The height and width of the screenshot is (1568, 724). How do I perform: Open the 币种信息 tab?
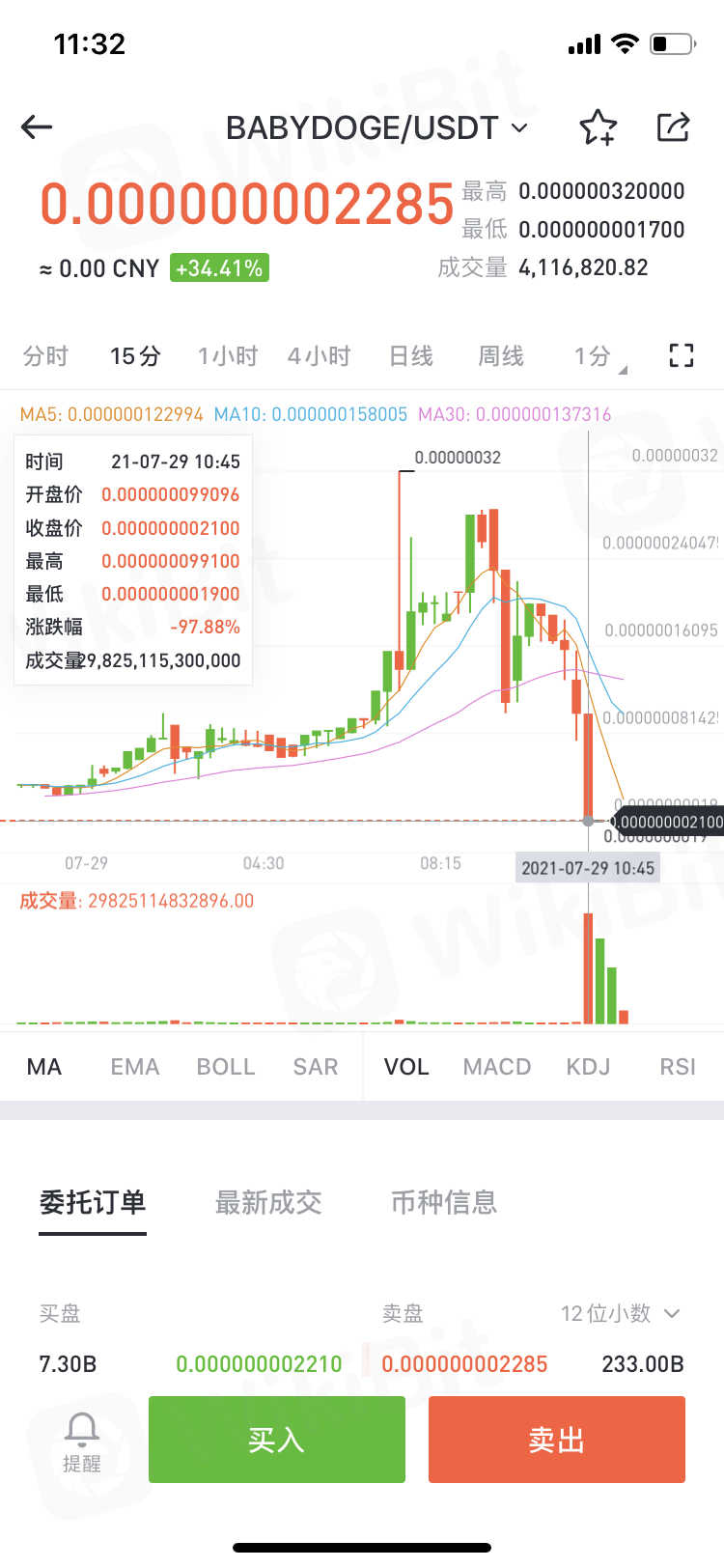tap(443, 1203)
